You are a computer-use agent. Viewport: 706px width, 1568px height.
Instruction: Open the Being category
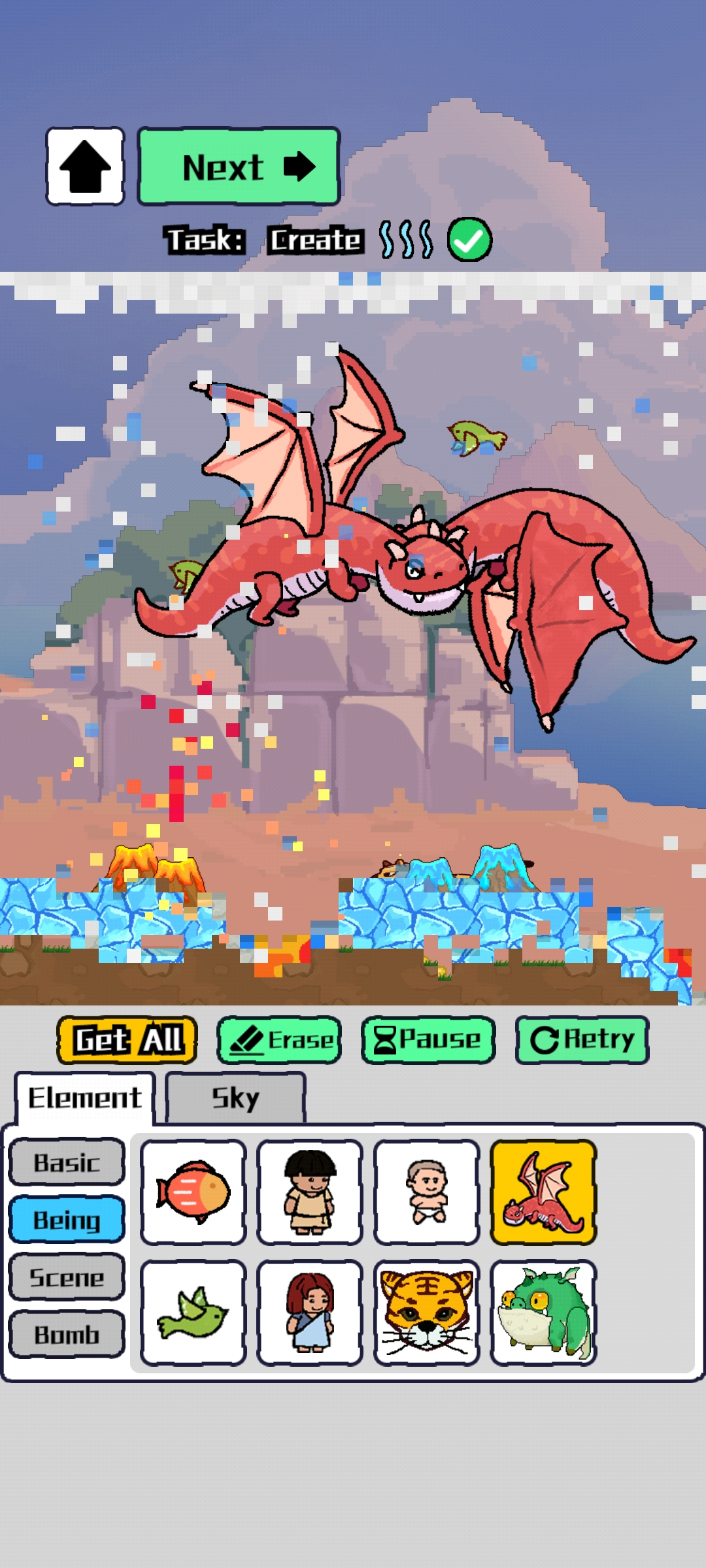tap(67, 1219)
